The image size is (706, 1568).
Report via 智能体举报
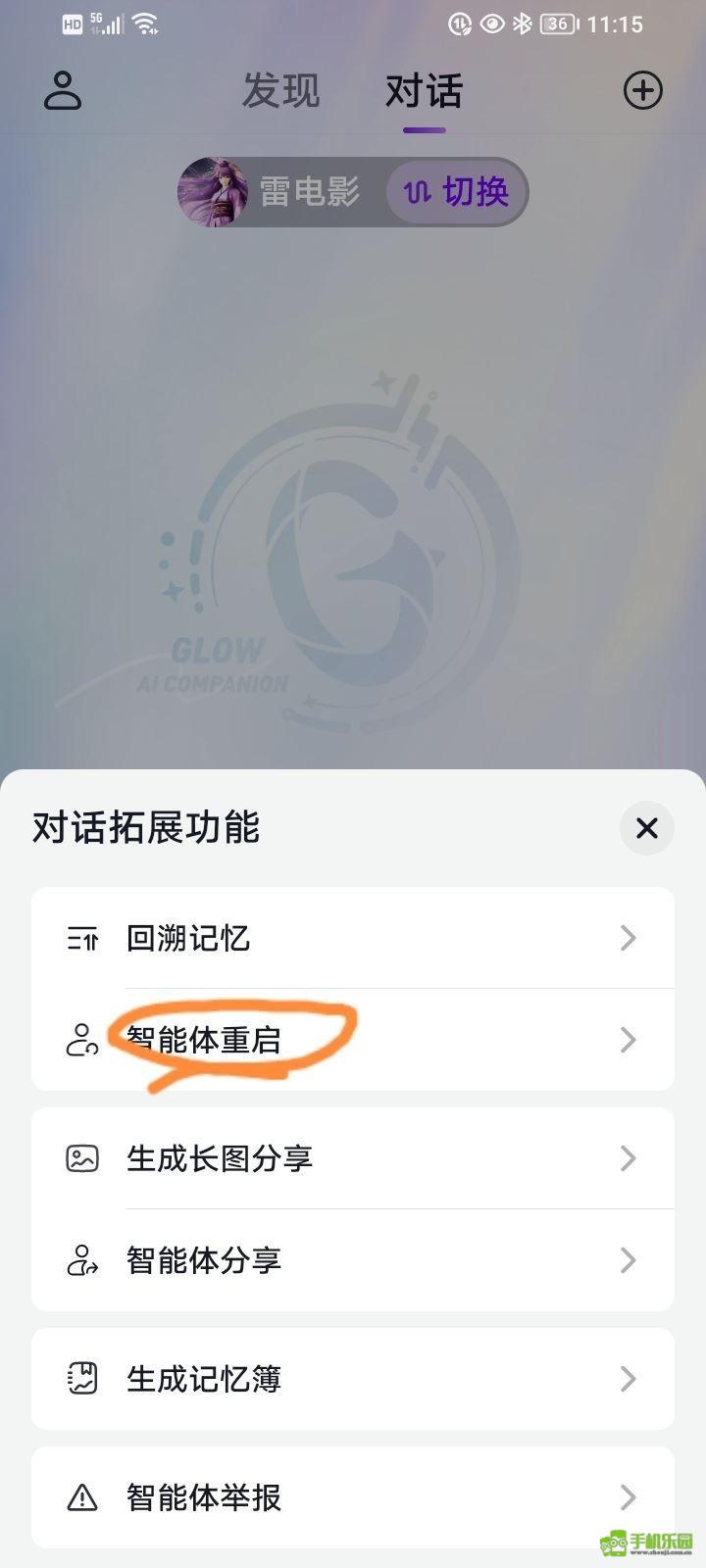(353, 1497)
